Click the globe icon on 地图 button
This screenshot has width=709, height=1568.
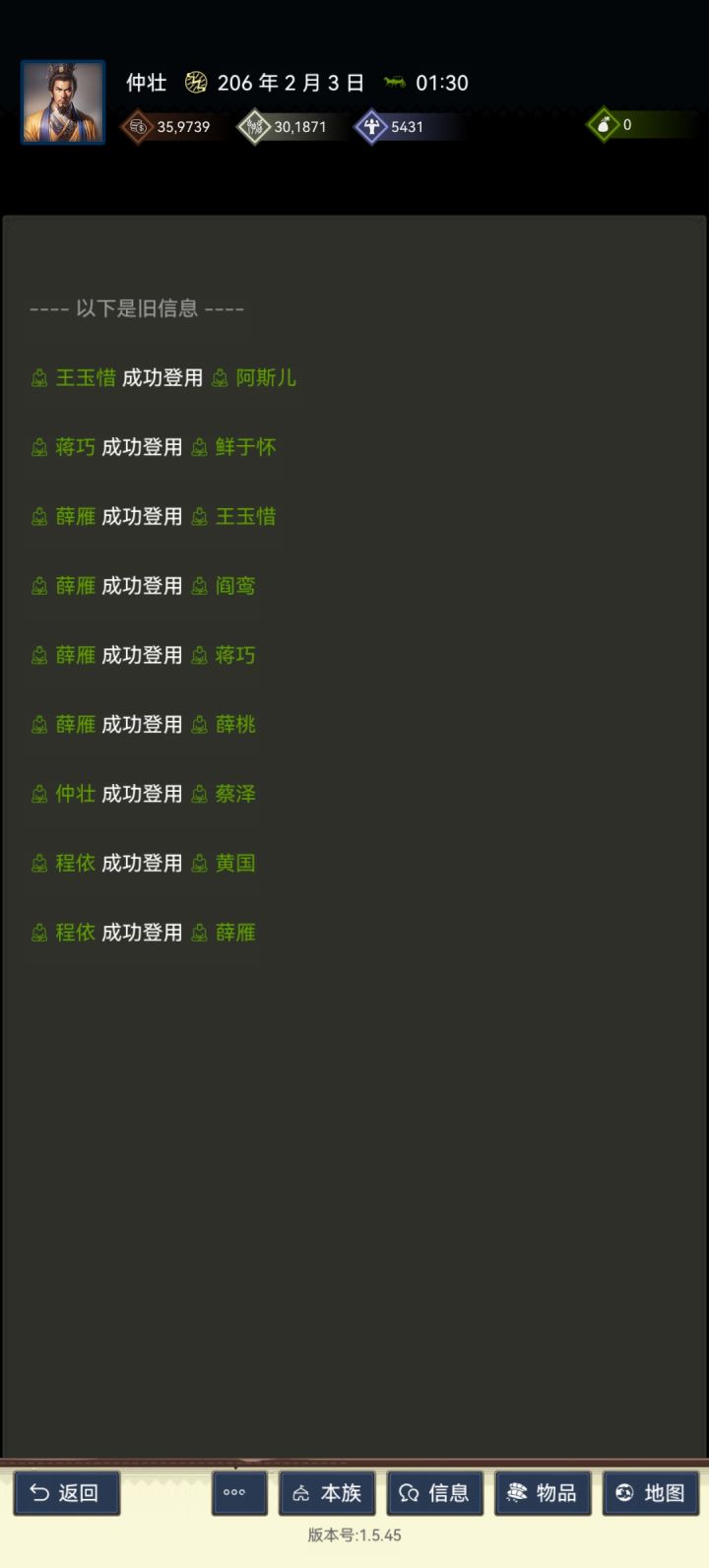[x=624, y=1493]
